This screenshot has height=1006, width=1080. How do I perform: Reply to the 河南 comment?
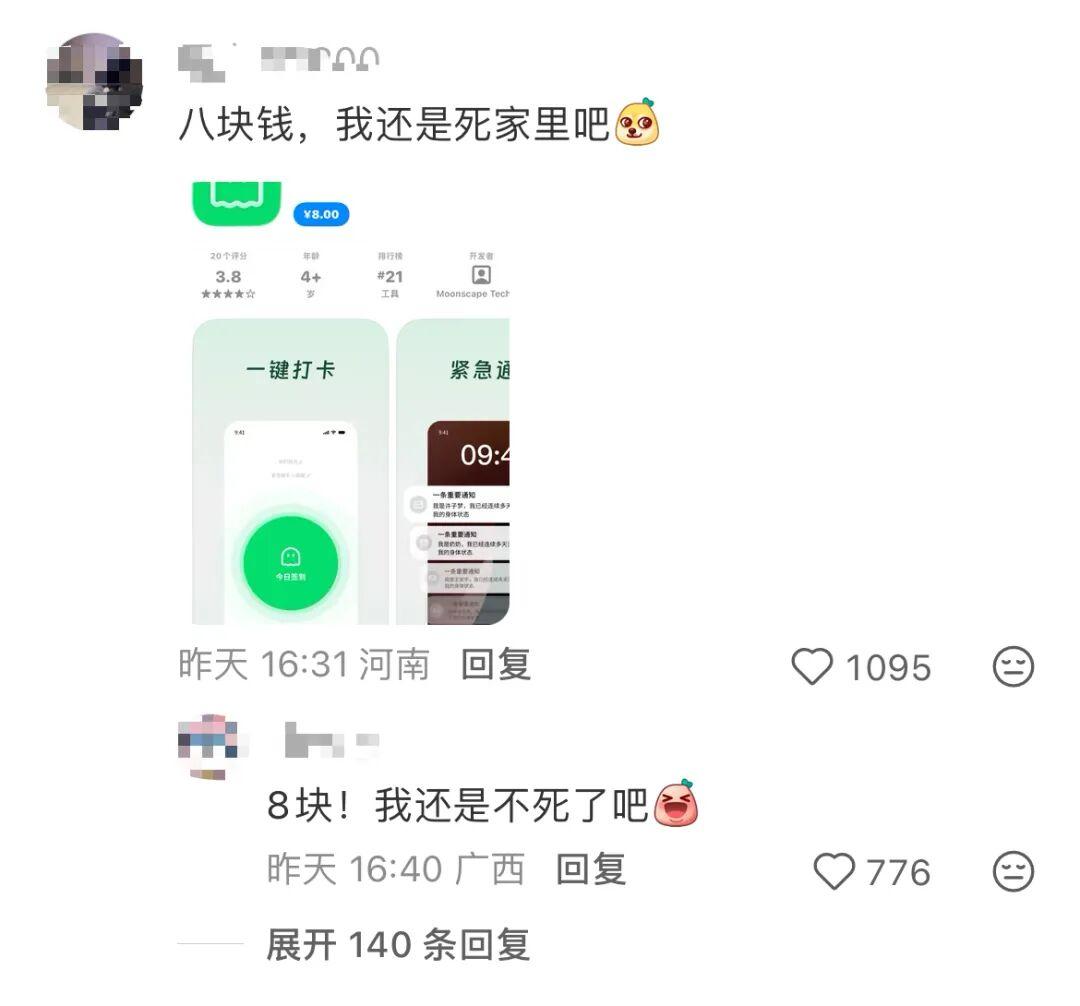496,665
